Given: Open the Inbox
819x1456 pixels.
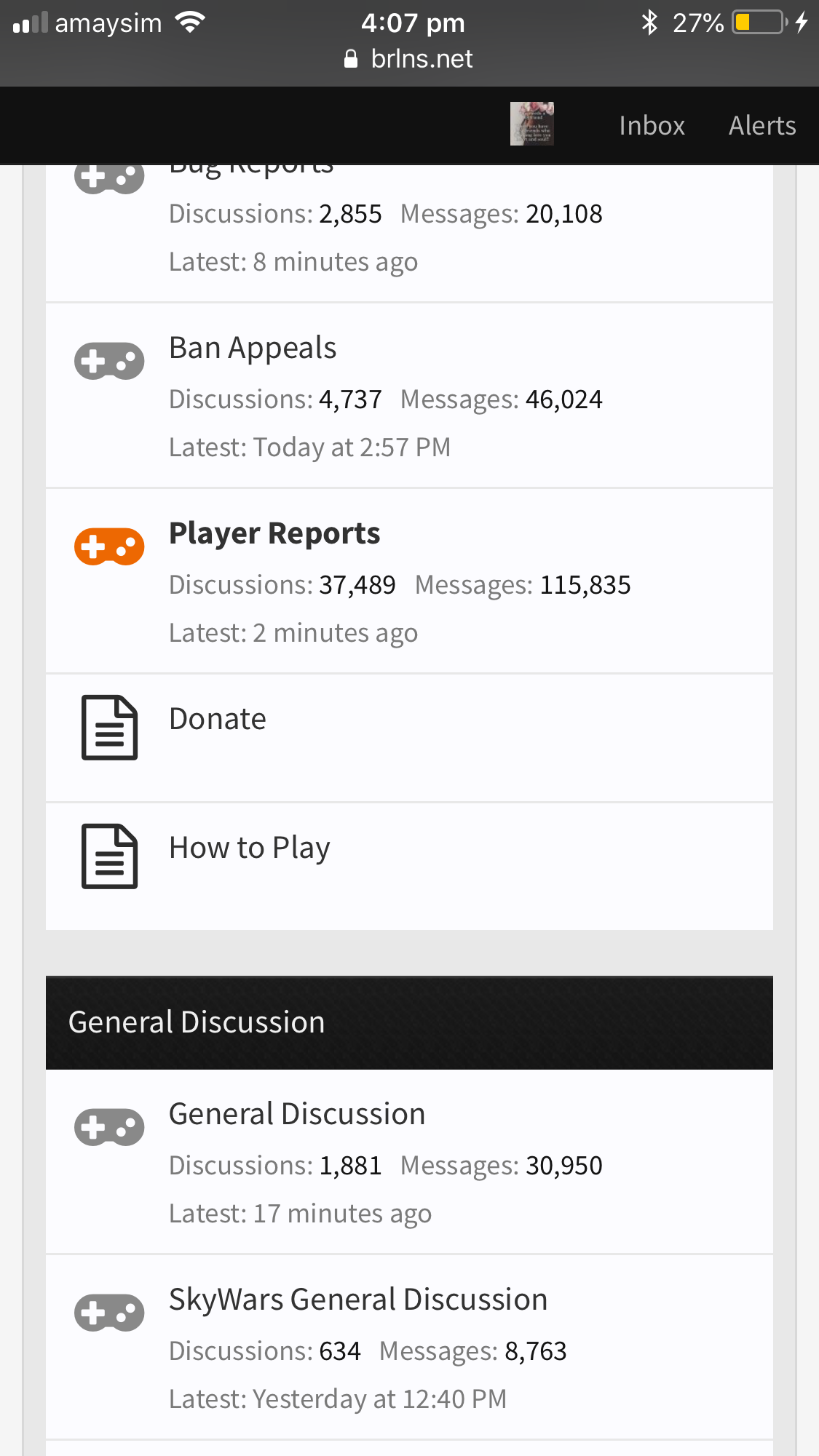Looking at the screenshot, I should pos(652,125).
